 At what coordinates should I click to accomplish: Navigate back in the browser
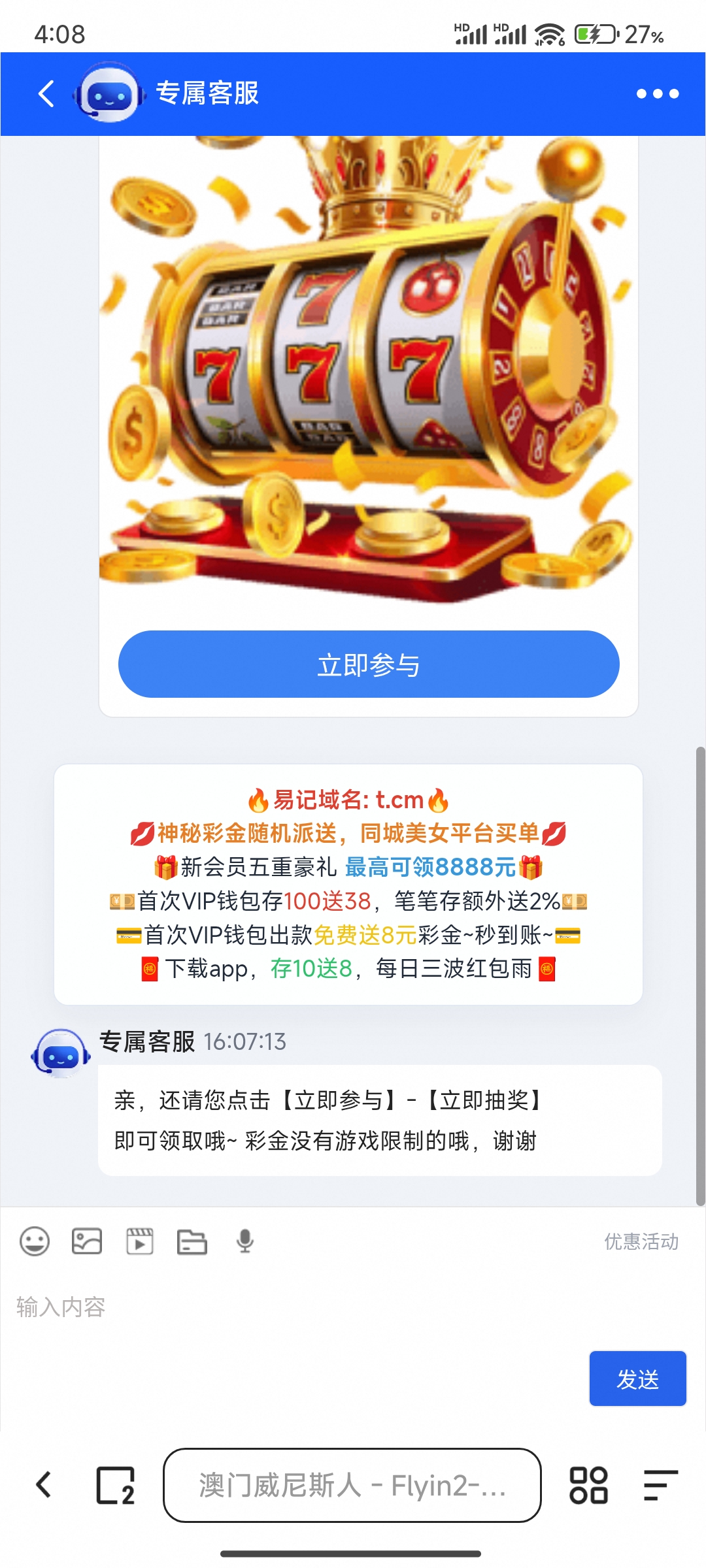44,1486
